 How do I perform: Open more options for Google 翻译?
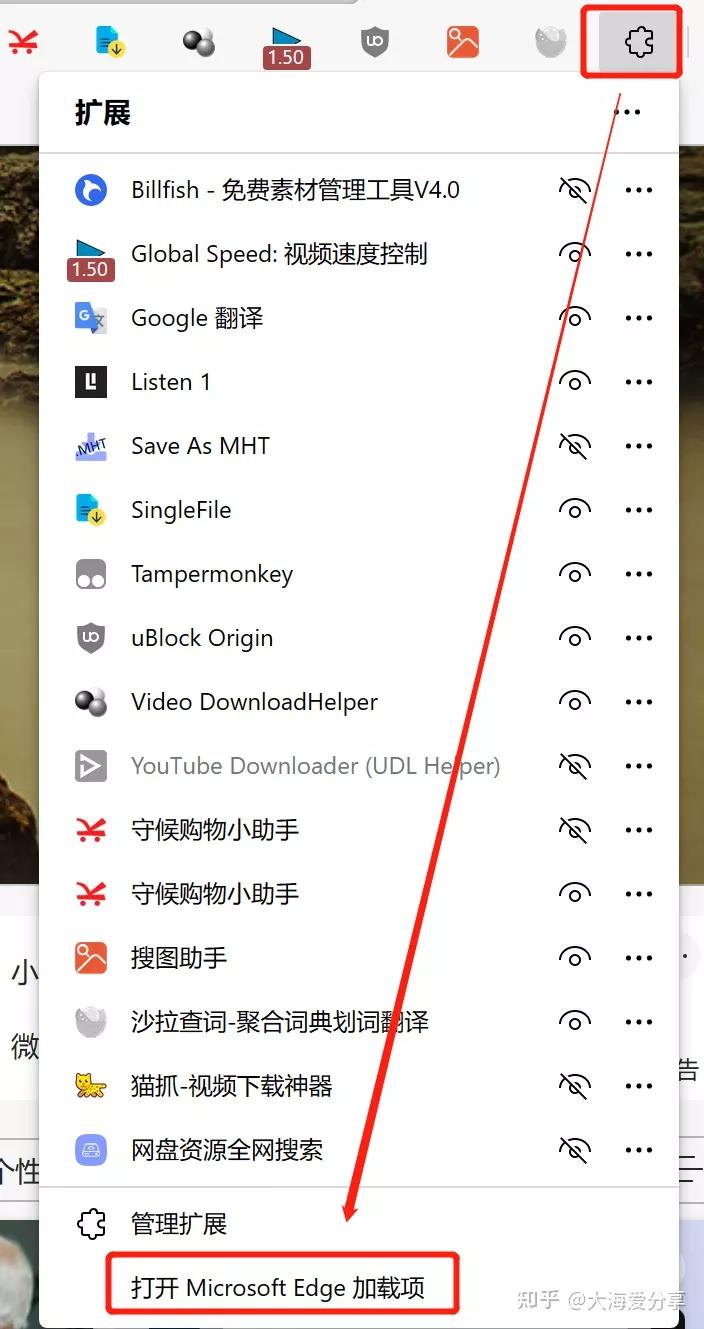click(638, 318)
